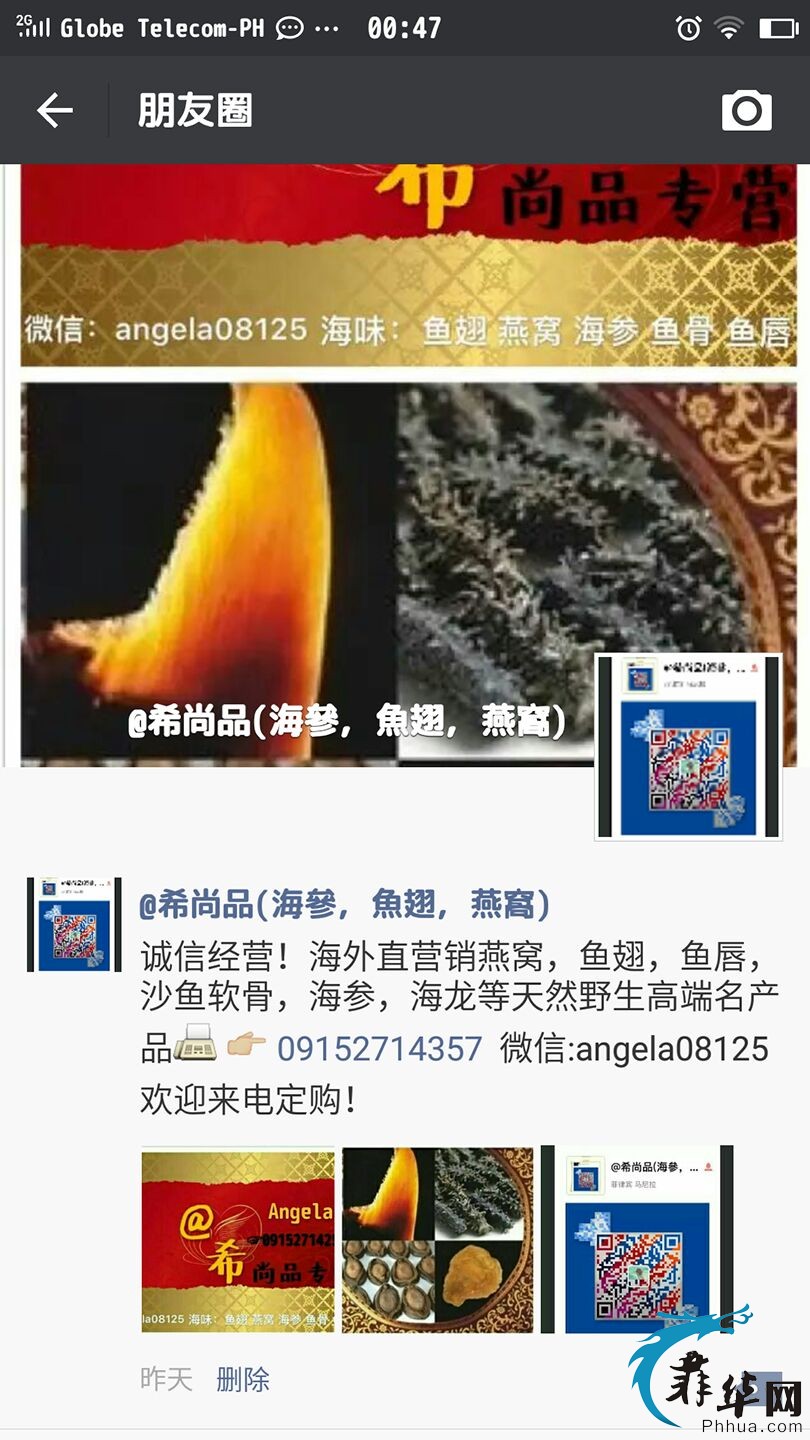Go back from Moments

(55, 110)
